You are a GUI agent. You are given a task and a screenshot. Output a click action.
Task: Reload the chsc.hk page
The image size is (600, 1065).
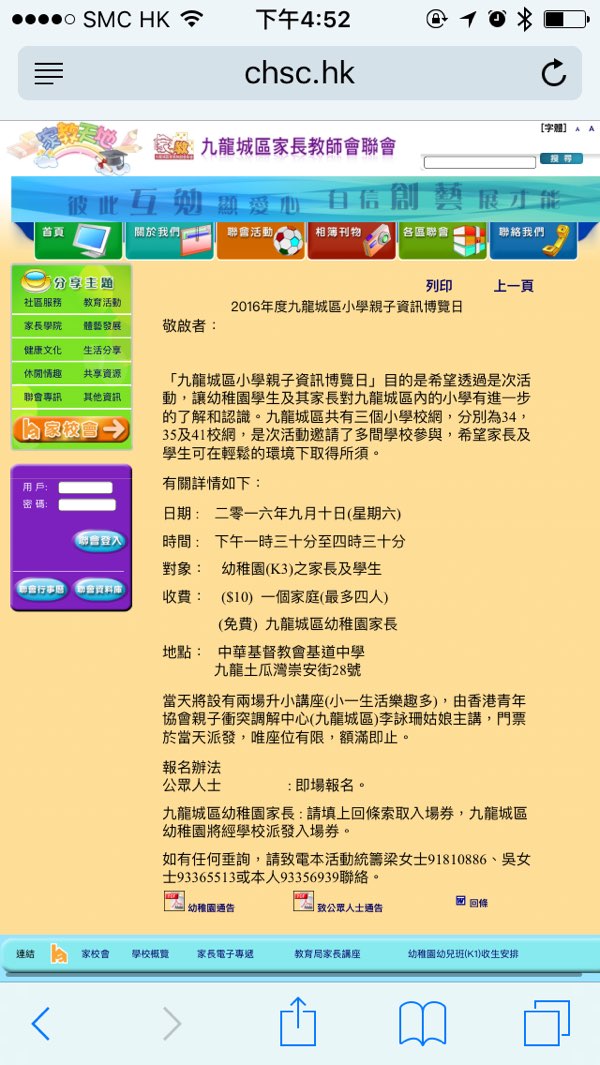(x=553, y=73)
